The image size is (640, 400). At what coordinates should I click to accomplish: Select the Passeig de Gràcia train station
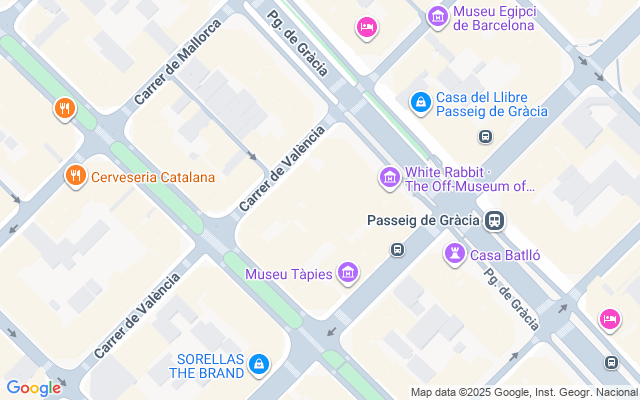[494, 220]
